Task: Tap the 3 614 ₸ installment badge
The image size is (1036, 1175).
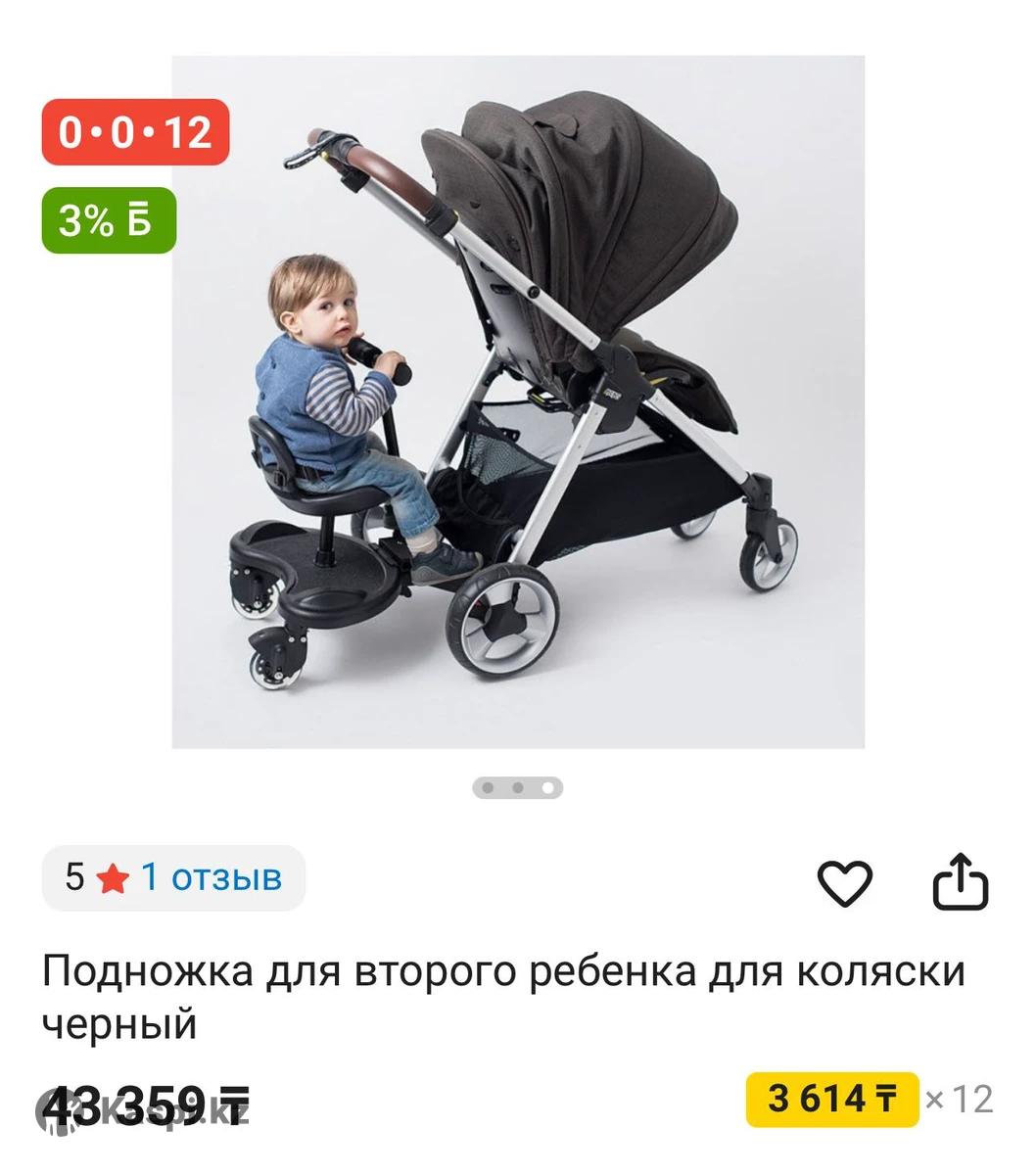Action: [x=831, y=1099]
